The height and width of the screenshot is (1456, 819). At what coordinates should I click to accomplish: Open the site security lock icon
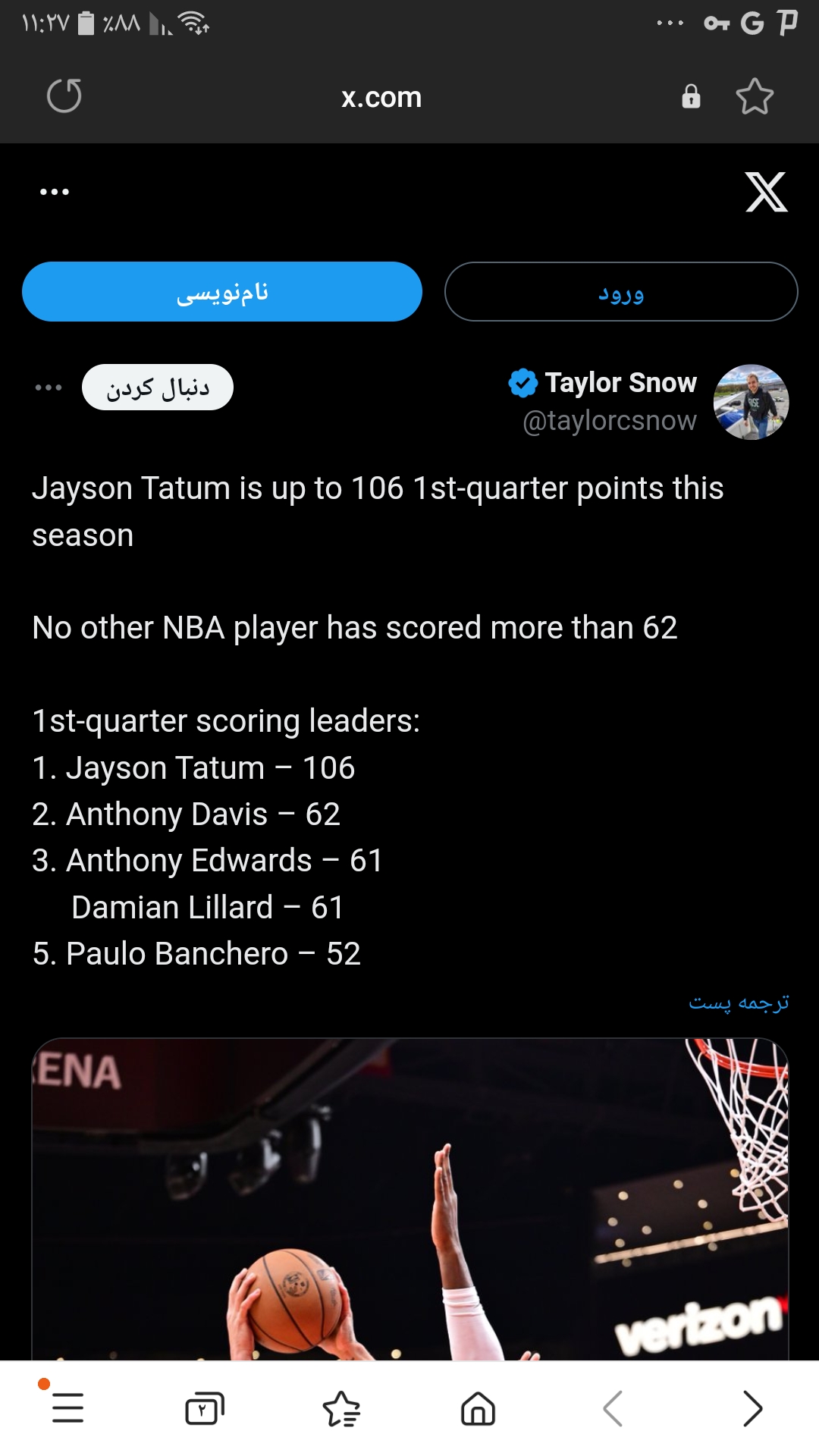click(x=691, y=96)
